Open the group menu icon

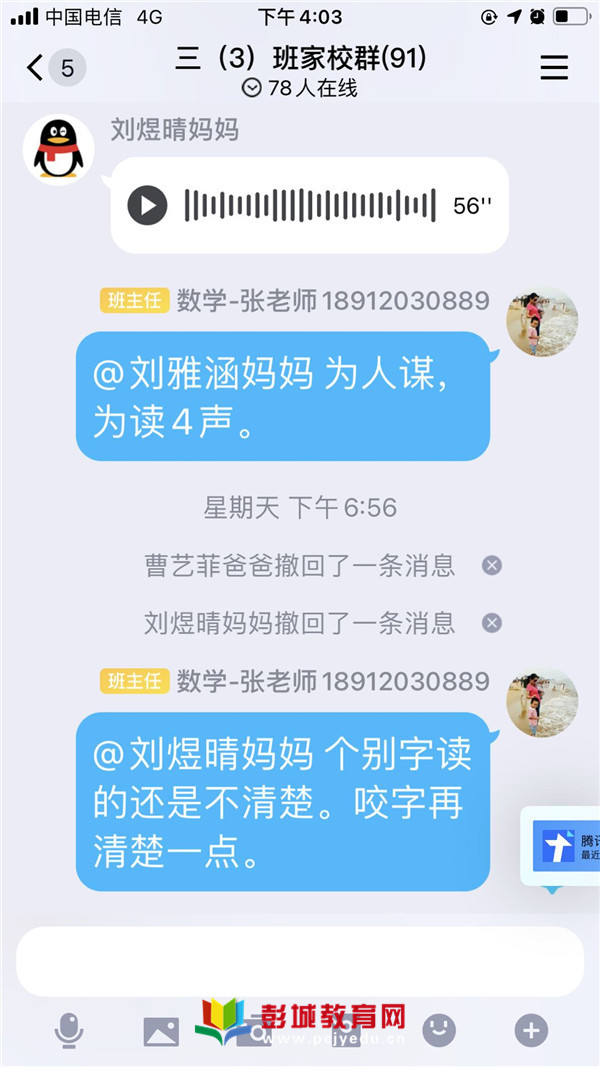click(x=554, y=67)
